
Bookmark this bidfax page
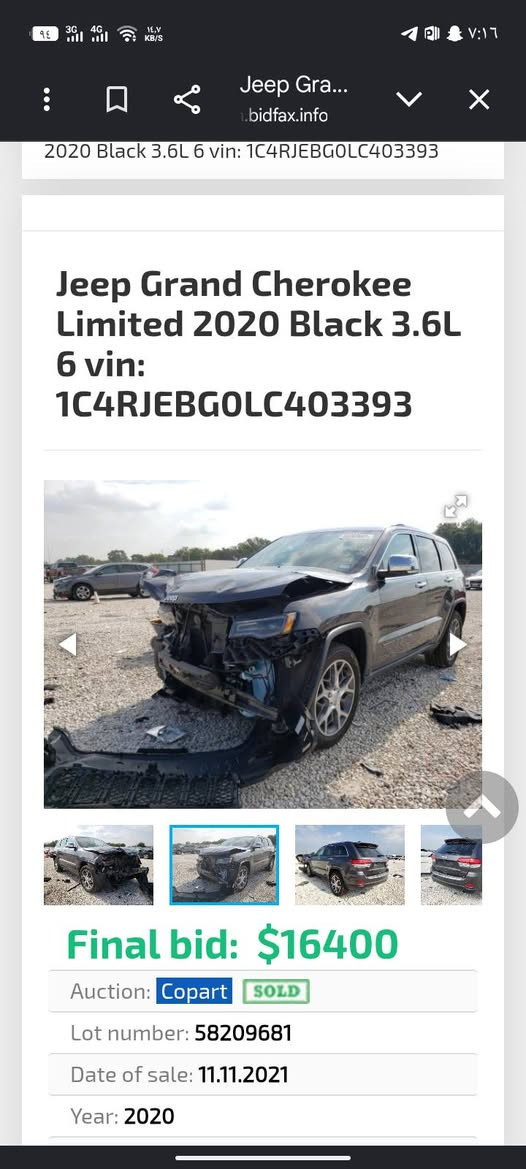116,99
